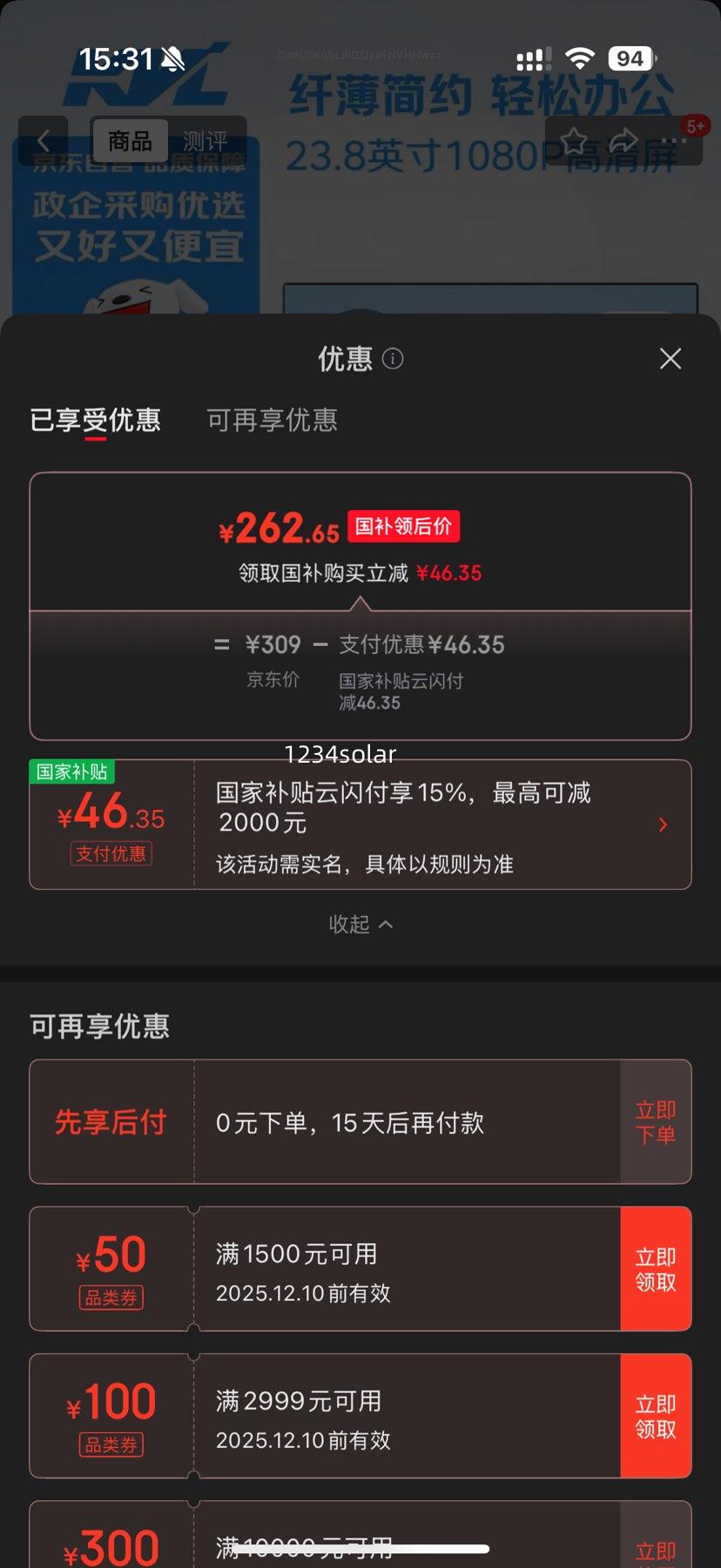
Task: Select the 可再享优惠 tab
Action: tap(271, 421)
